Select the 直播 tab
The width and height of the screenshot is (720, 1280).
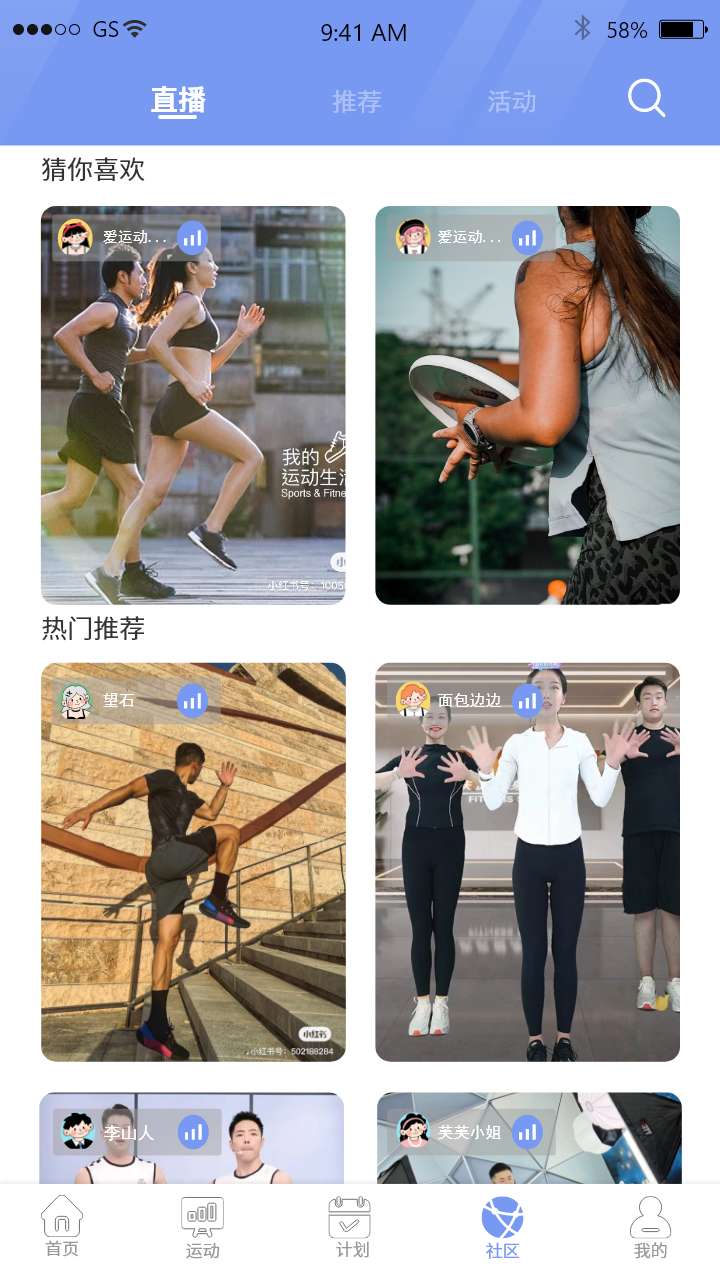coord(178,101)
